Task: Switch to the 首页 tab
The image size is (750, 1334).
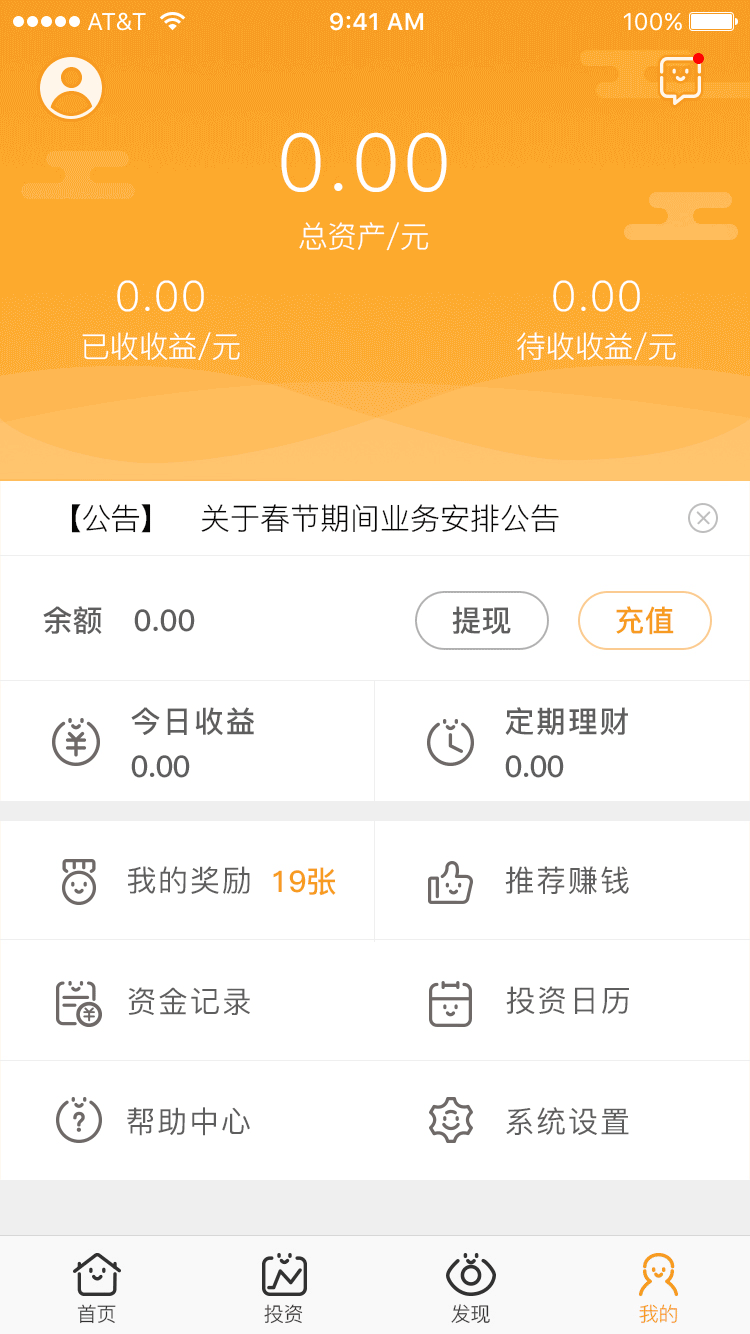Action: (94, 1285)
